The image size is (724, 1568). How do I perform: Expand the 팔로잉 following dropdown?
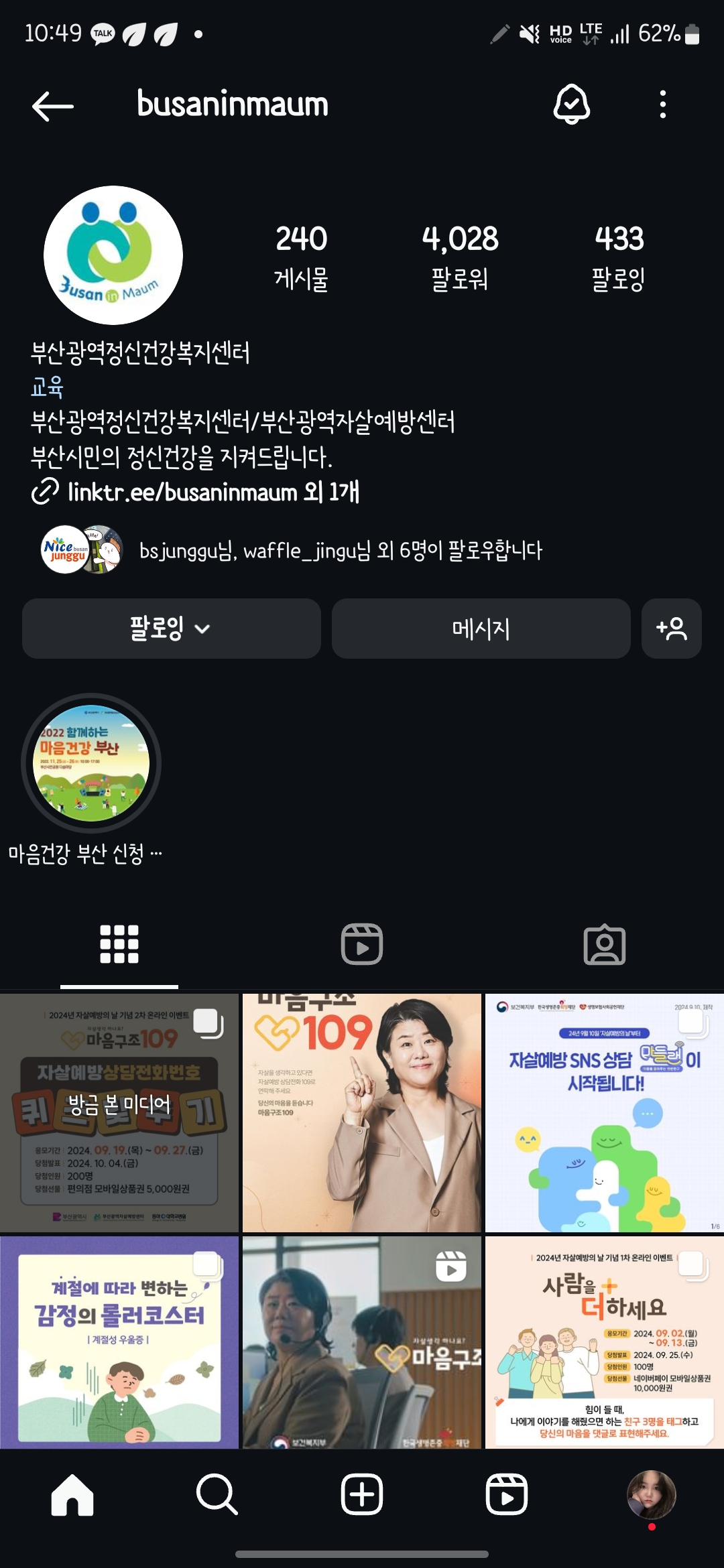[x=171, y=629]
